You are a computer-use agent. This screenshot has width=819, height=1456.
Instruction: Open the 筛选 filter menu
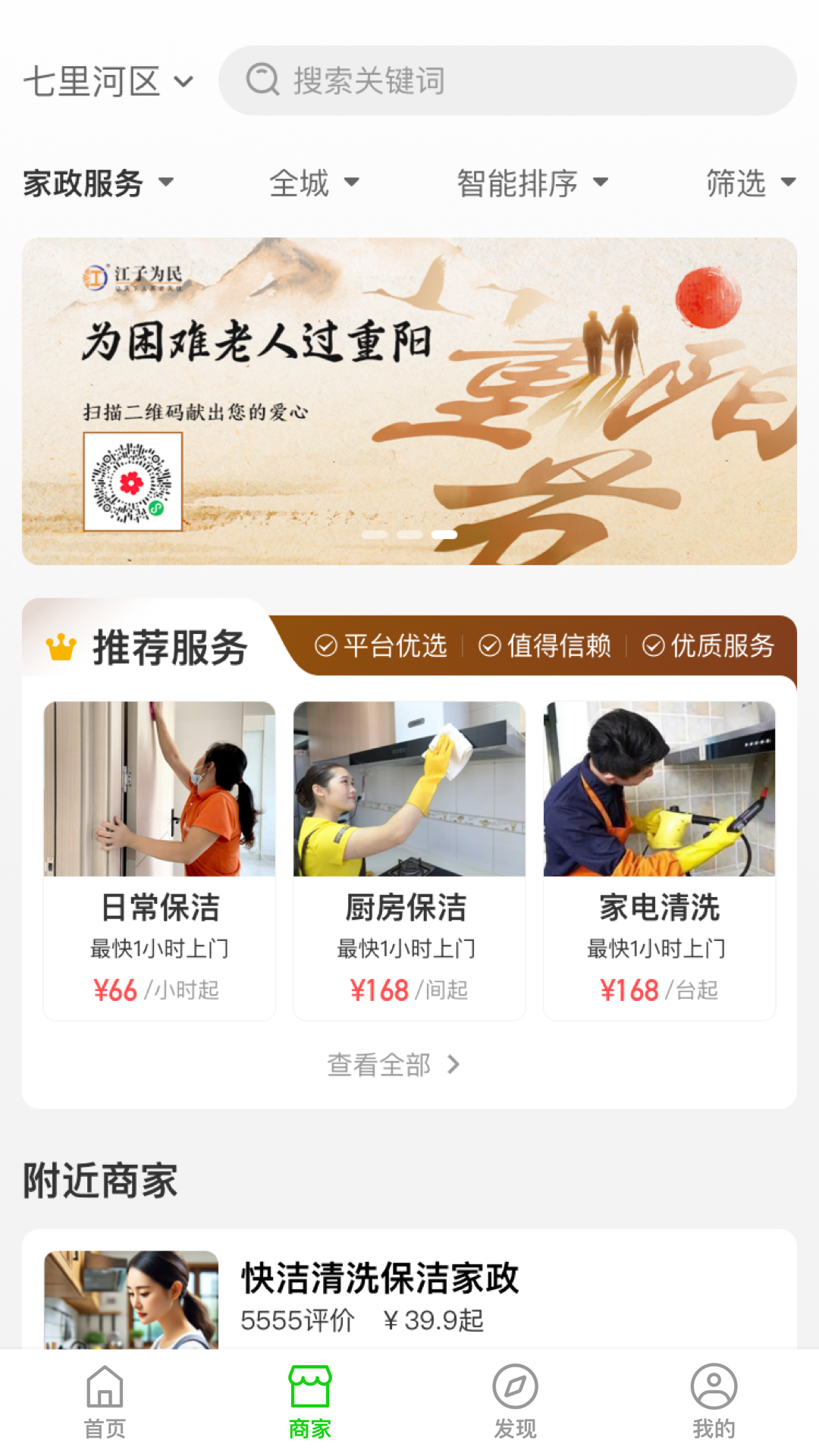750,183
